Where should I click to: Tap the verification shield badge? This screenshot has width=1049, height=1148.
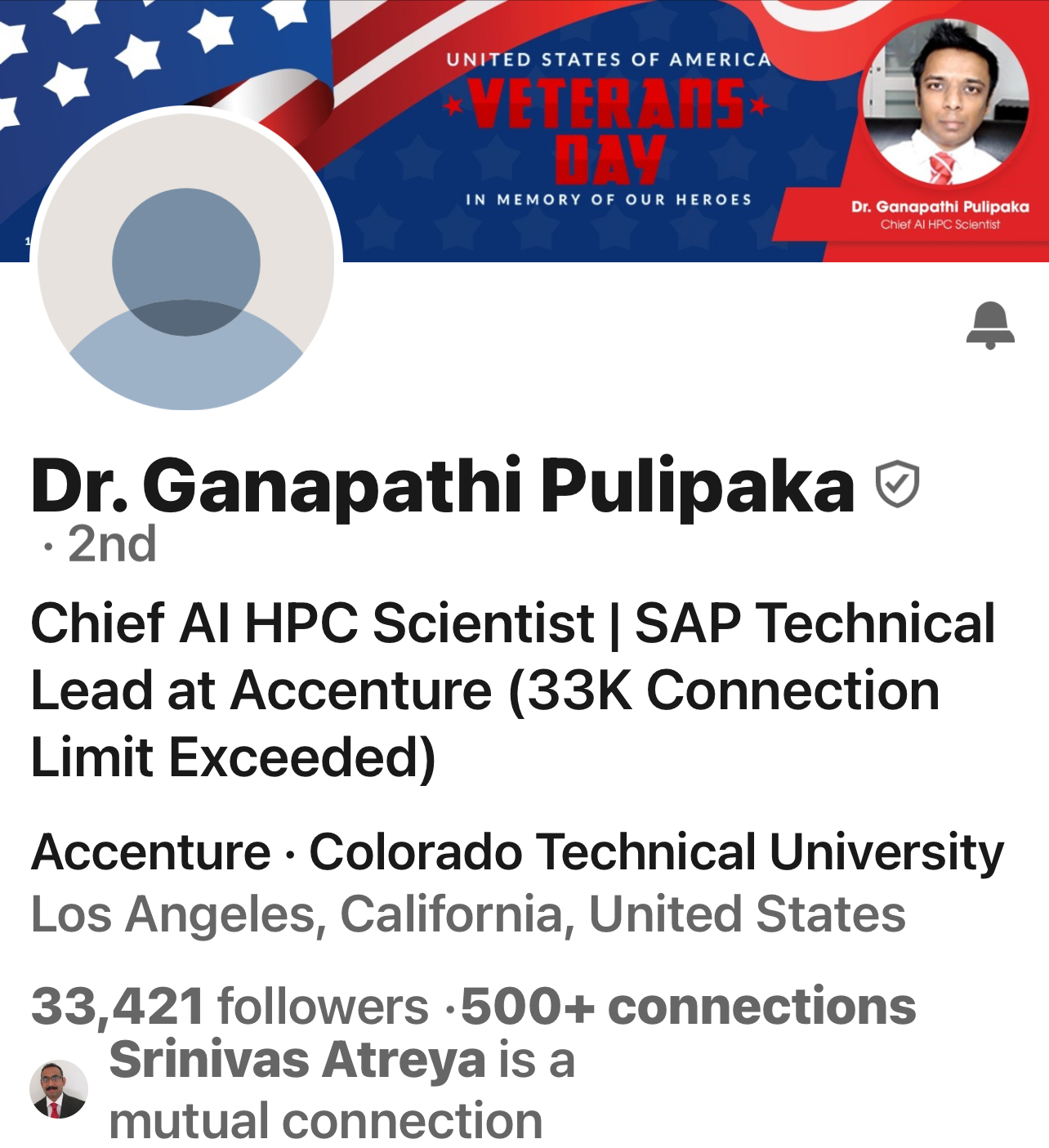[x=897, y=484]
